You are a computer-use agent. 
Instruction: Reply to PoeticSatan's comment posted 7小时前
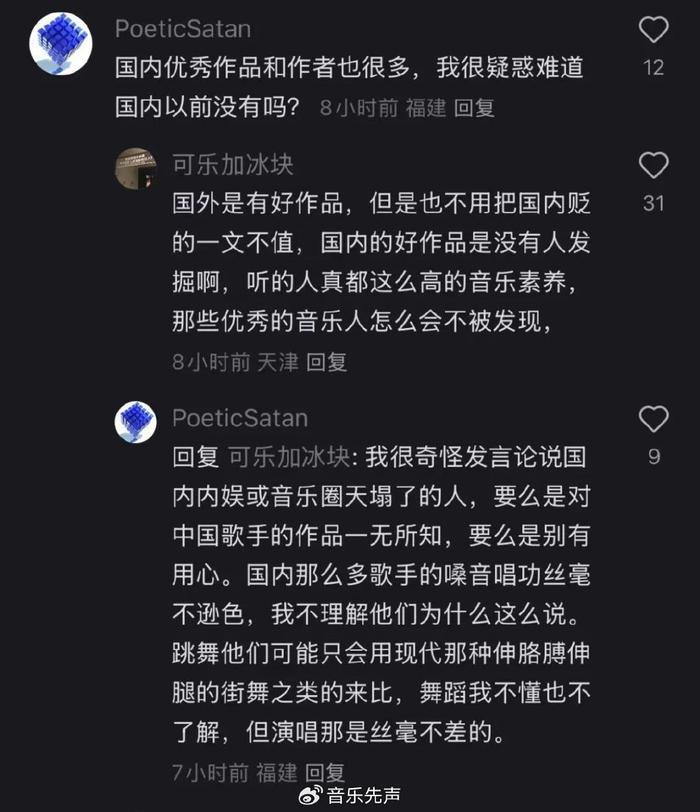(x=325, y=772)
